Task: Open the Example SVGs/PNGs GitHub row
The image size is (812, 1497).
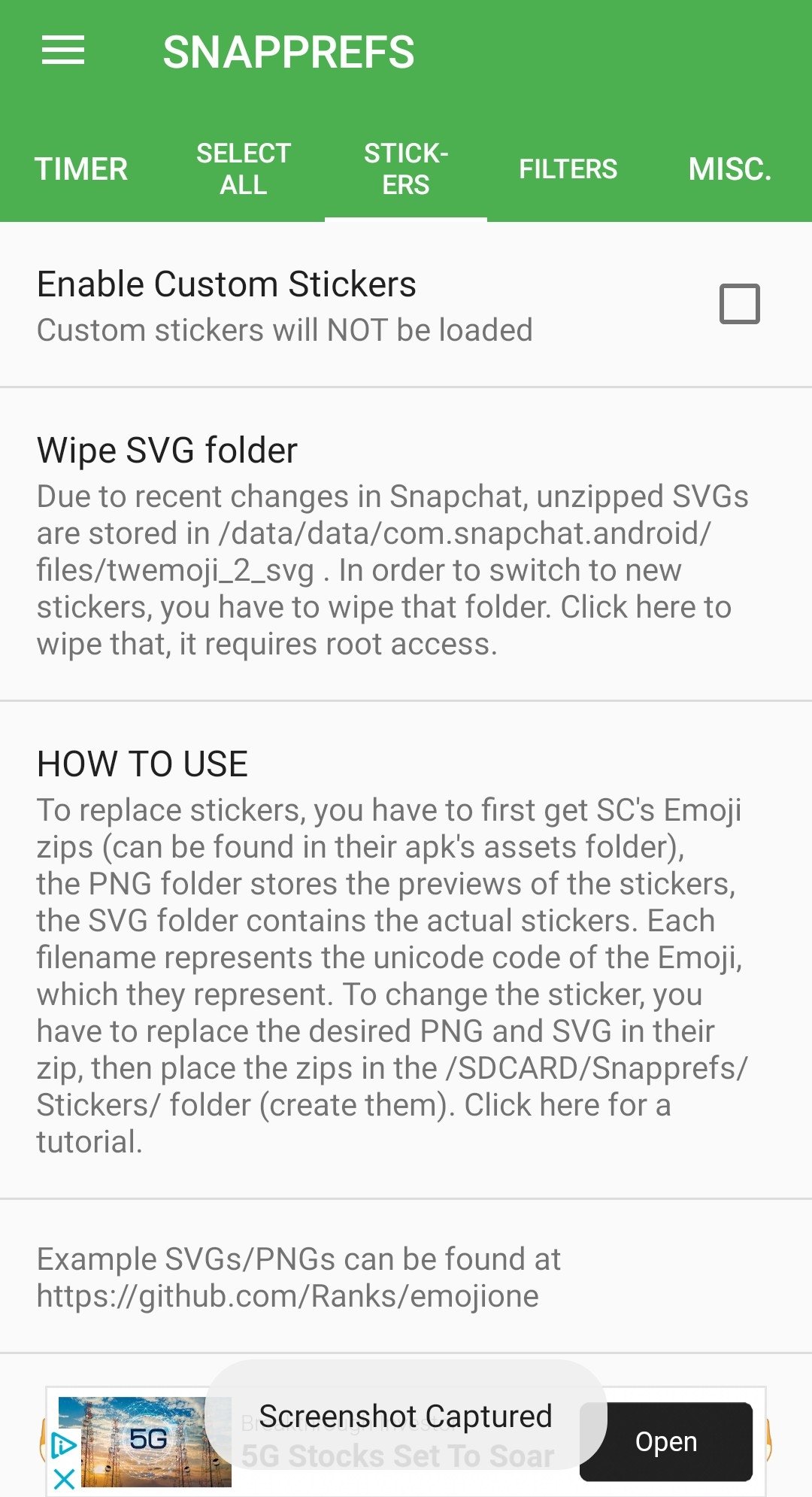Action: [406, 1277]
